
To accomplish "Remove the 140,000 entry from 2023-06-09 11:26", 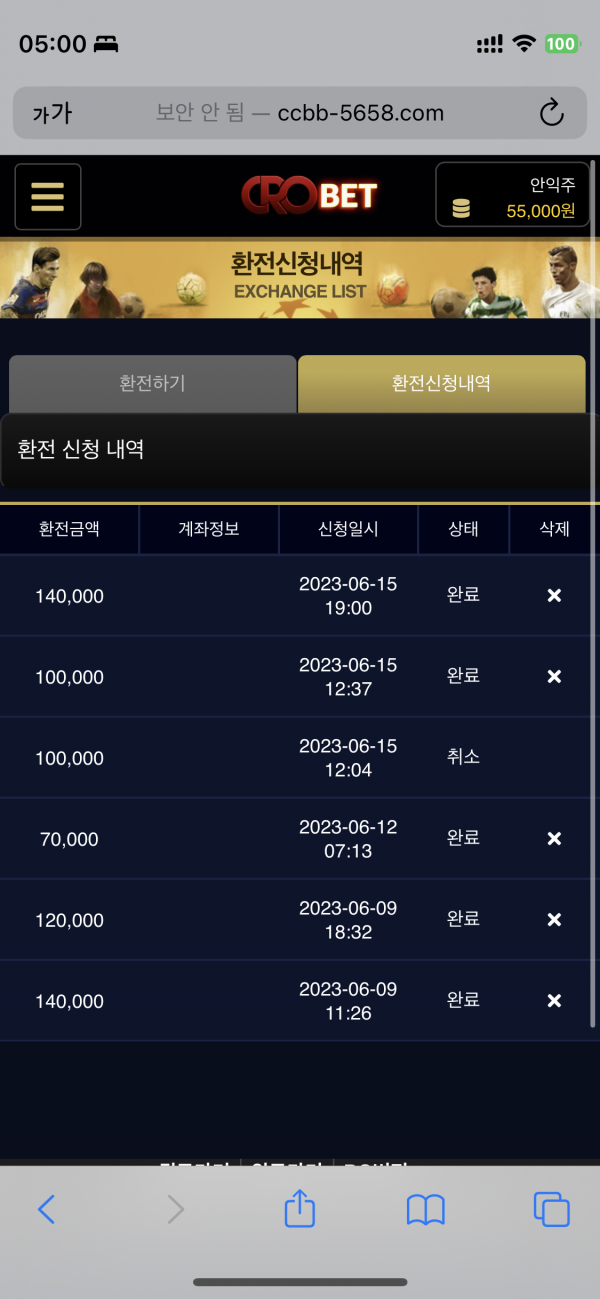I will (x=554, y=1001).
